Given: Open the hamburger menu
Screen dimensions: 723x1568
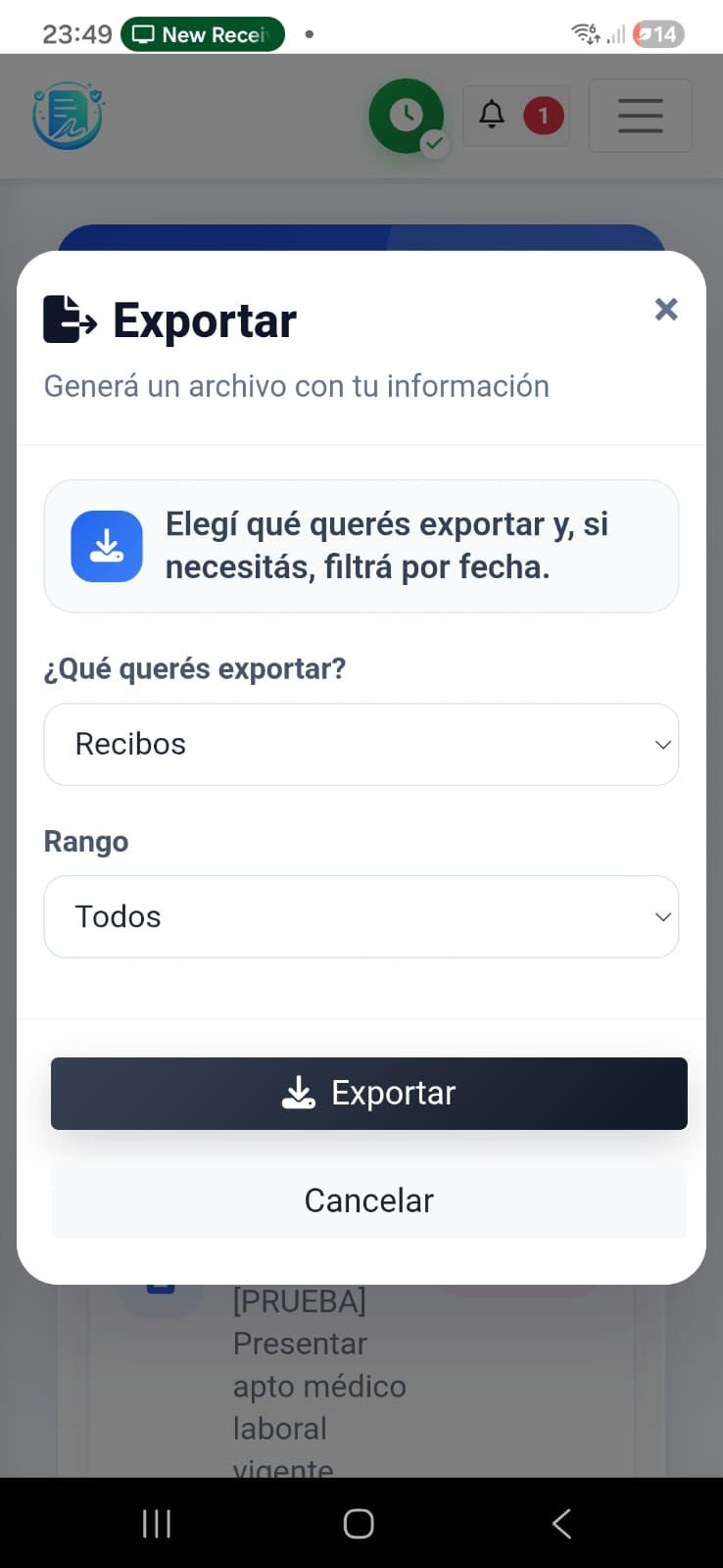Looking at the screenshot, I should coord(641,116).
